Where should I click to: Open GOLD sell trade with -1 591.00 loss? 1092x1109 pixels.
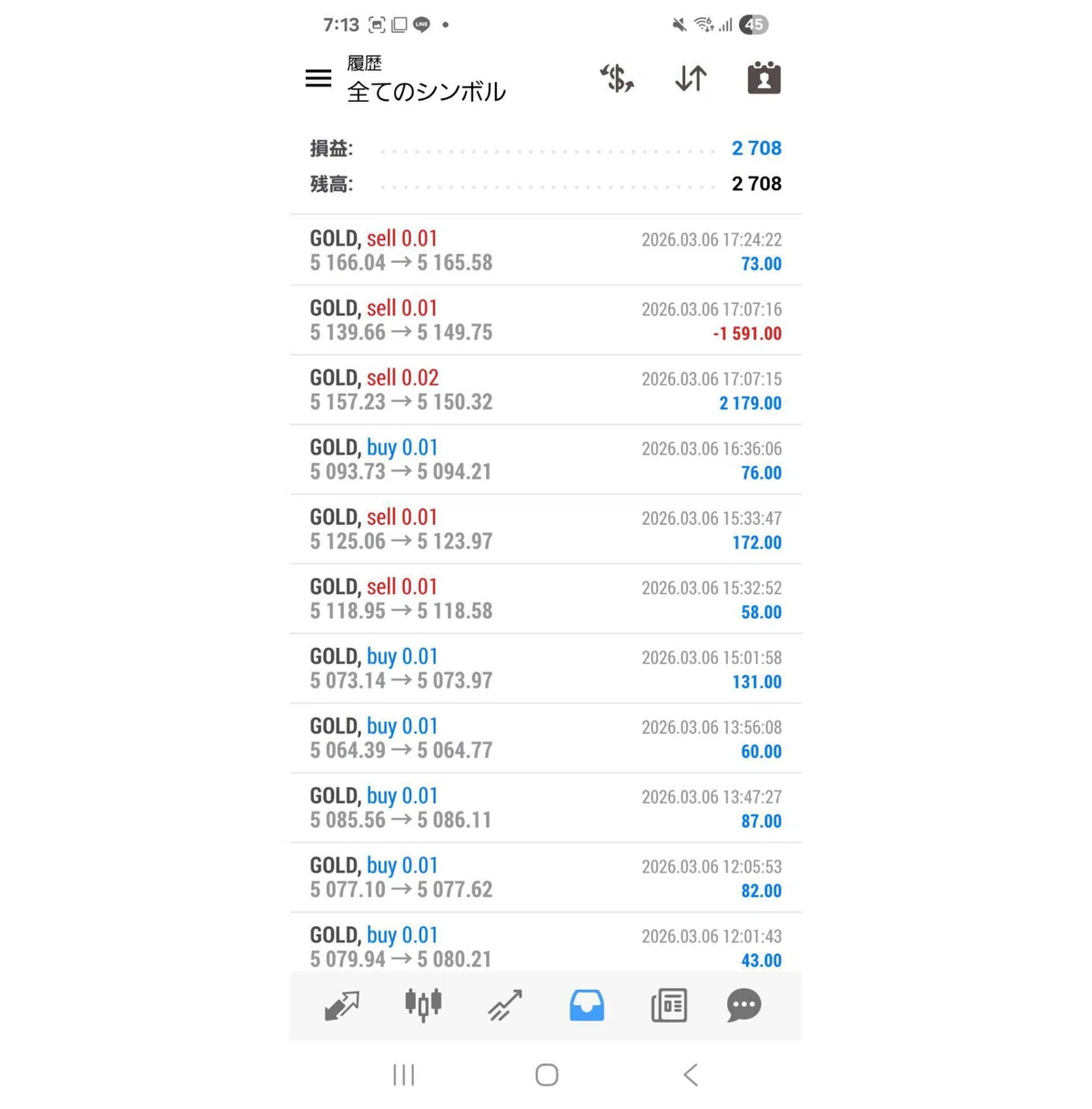[x=546, y=320]
